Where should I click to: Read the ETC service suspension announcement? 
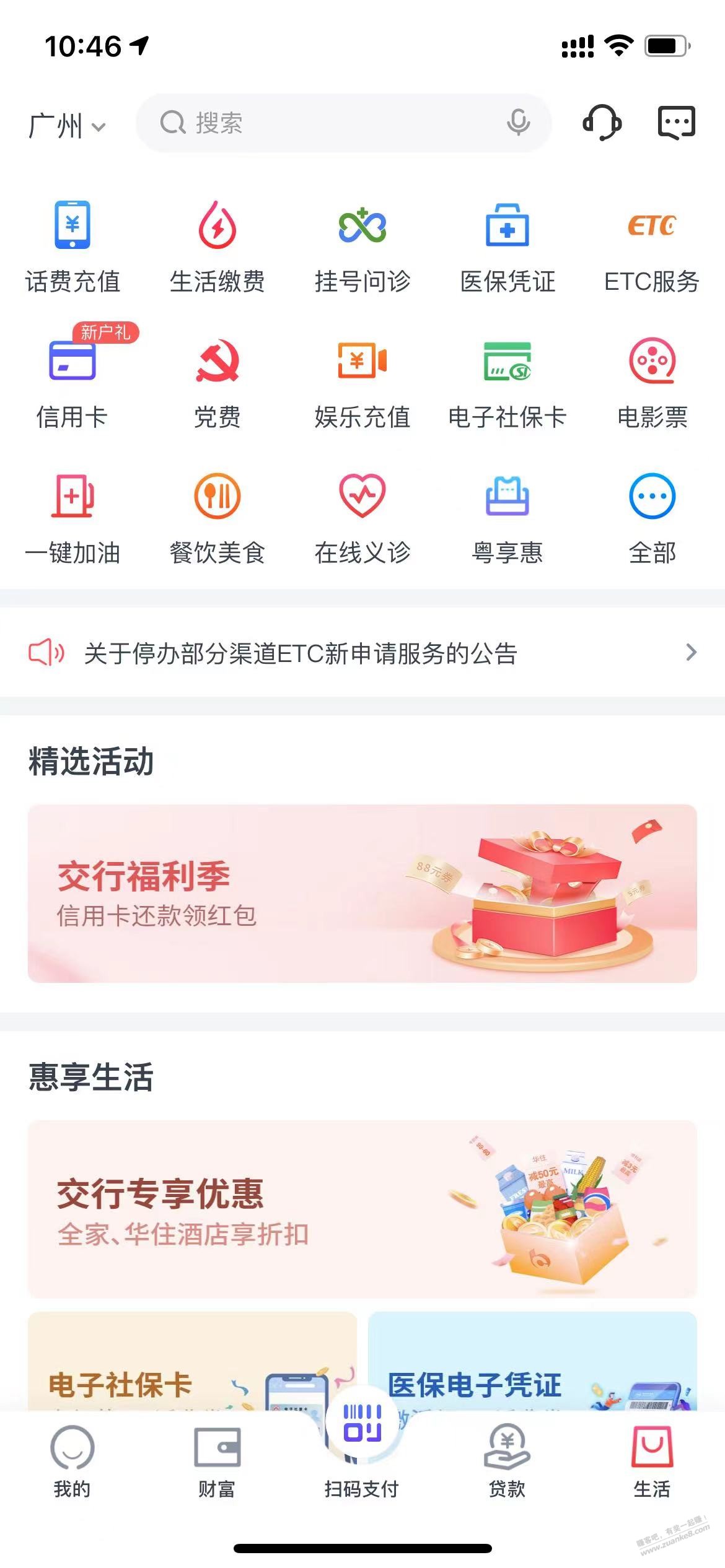pos(362,653)
